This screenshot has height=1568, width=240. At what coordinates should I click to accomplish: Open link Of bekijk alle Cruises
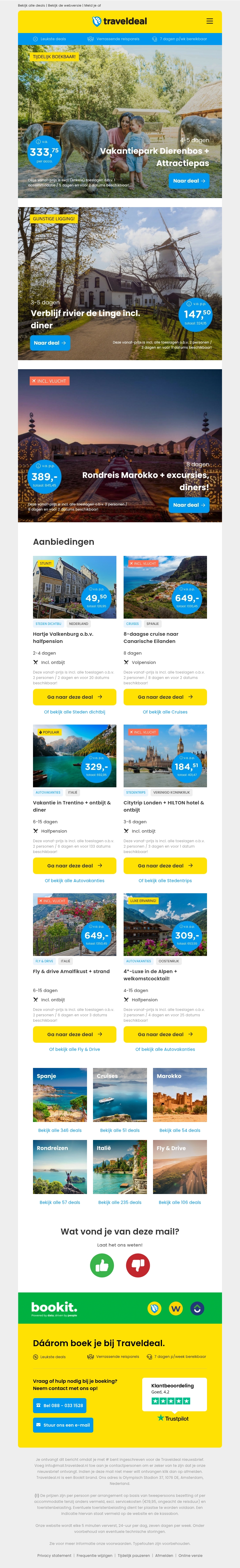coord(165,712)
